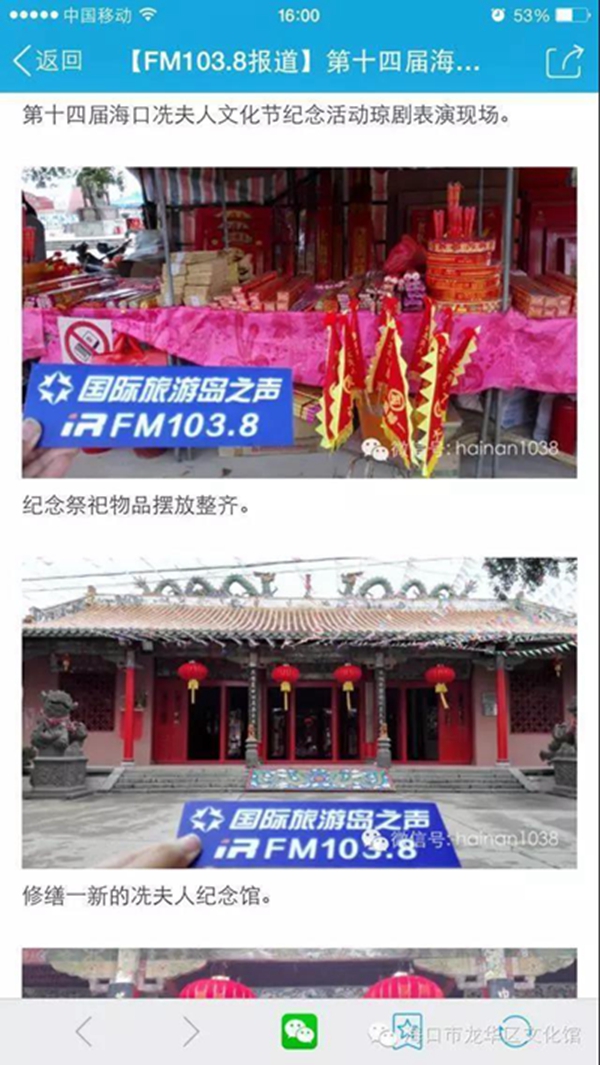600x1065 pixels.
Task: Open the photo of neatly arranged offerings
Action: 299,322
